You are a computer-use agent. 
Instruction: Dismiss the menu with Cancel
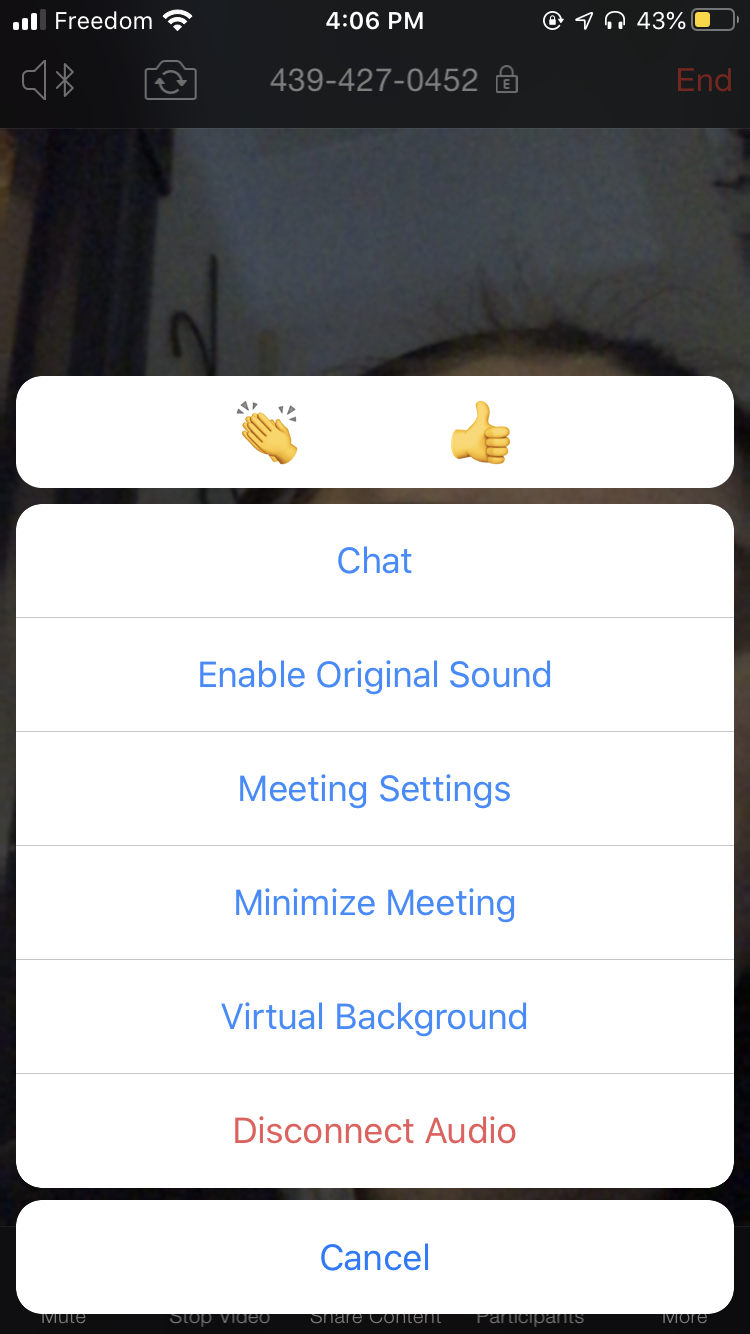375,1257
